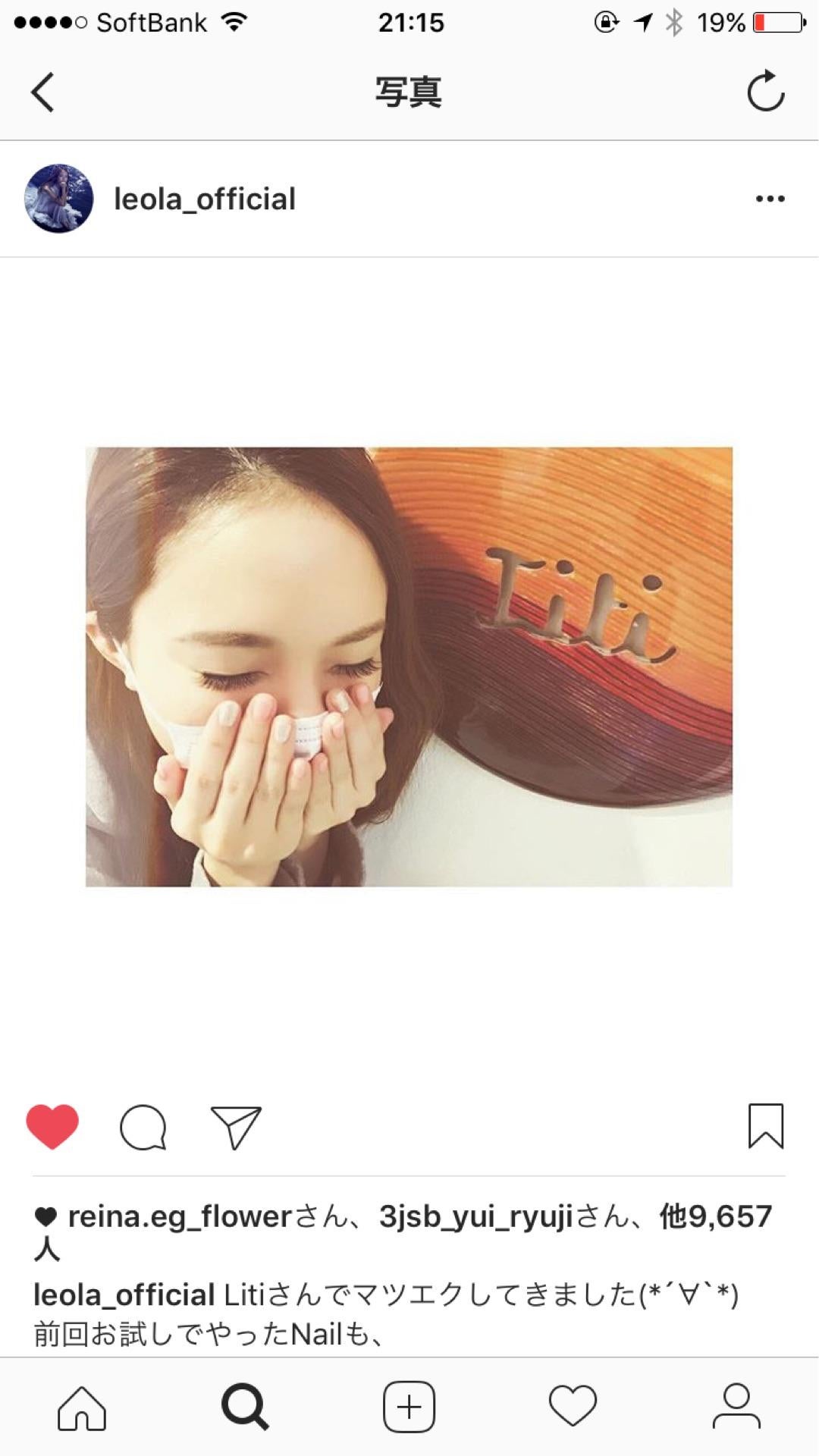Open leola_official's profile picture
This screenshot has width=819, height=1456.
coord(59,199)
